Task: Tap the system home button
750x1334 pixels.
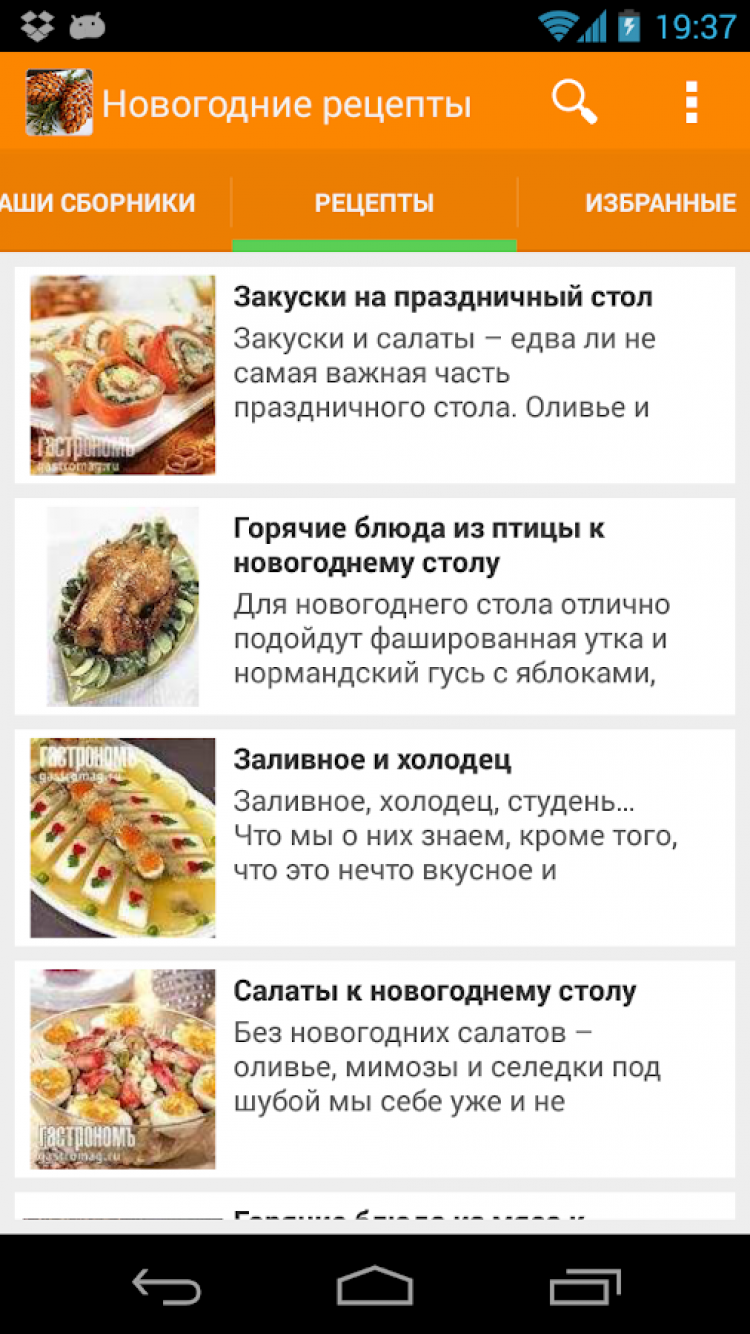Action: click(375, 1286)
